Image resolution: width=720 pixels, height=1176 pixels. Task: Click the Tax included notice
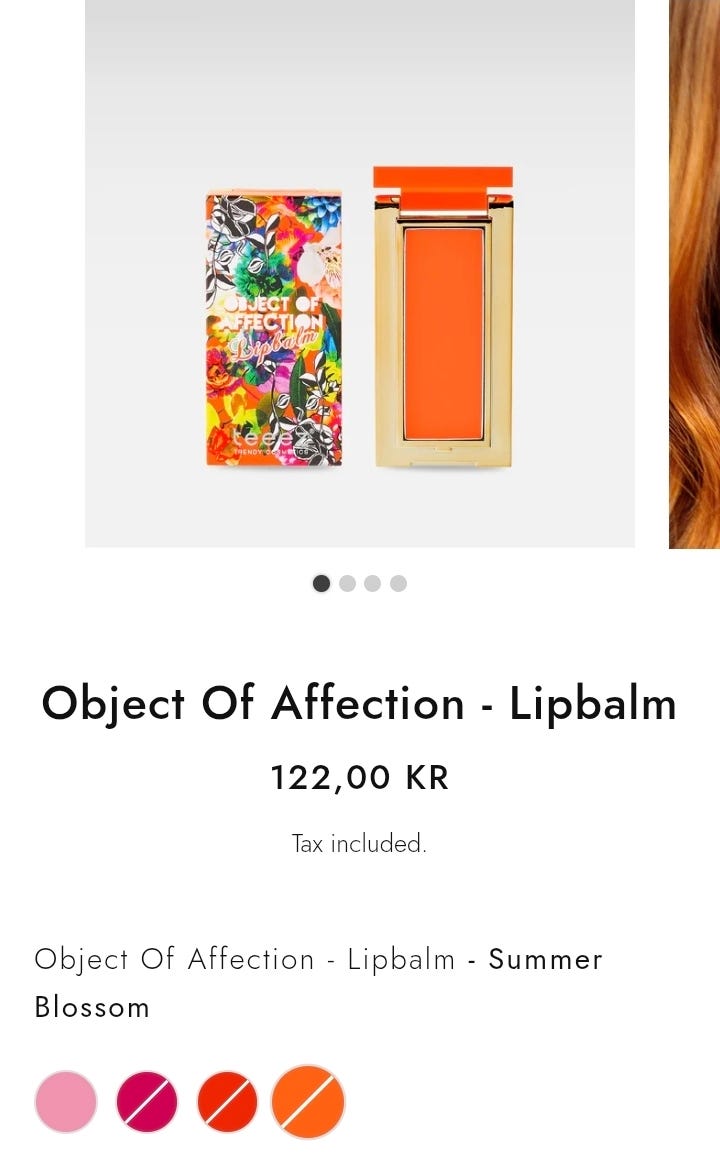[x=360, y=843]
